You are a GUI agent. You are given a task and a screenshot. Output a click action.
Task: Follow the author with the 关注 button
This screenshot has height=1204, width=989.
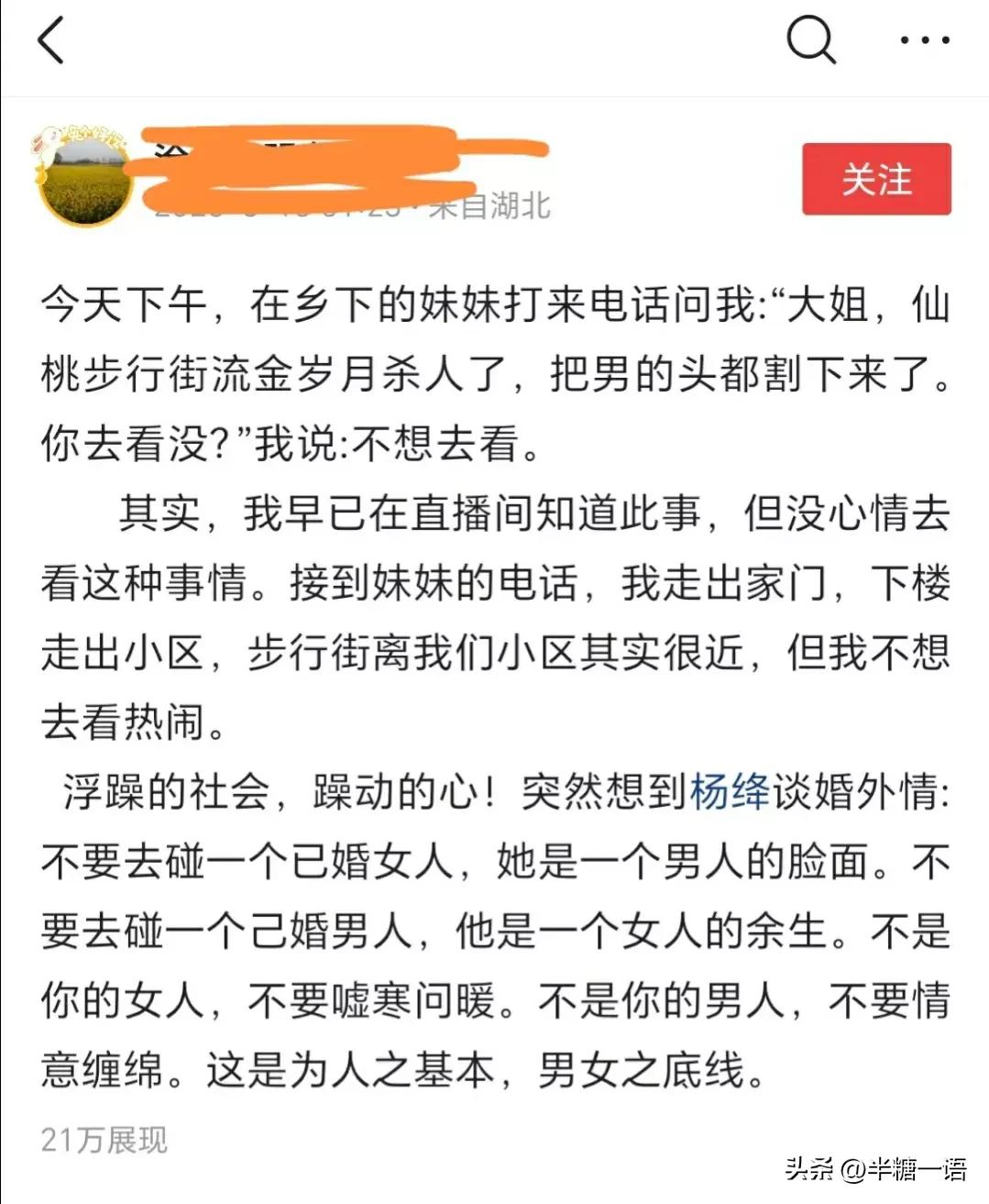(x=876, y=180)
